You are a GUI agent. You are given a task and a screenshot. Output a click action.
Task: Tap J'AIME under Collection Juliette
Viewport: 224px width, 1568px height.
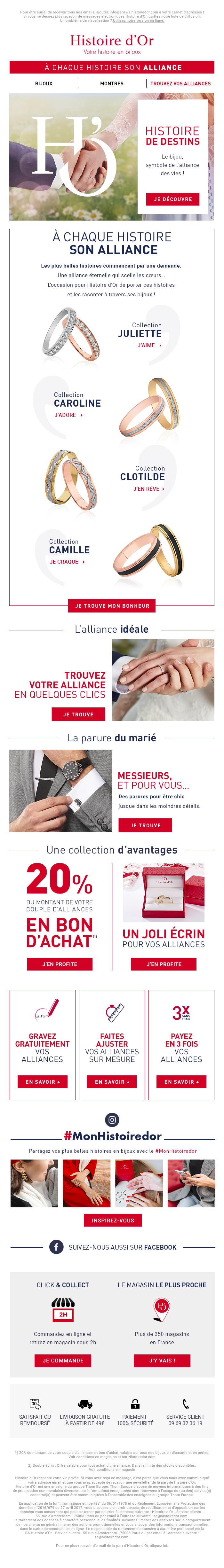(x=149, y=345)
